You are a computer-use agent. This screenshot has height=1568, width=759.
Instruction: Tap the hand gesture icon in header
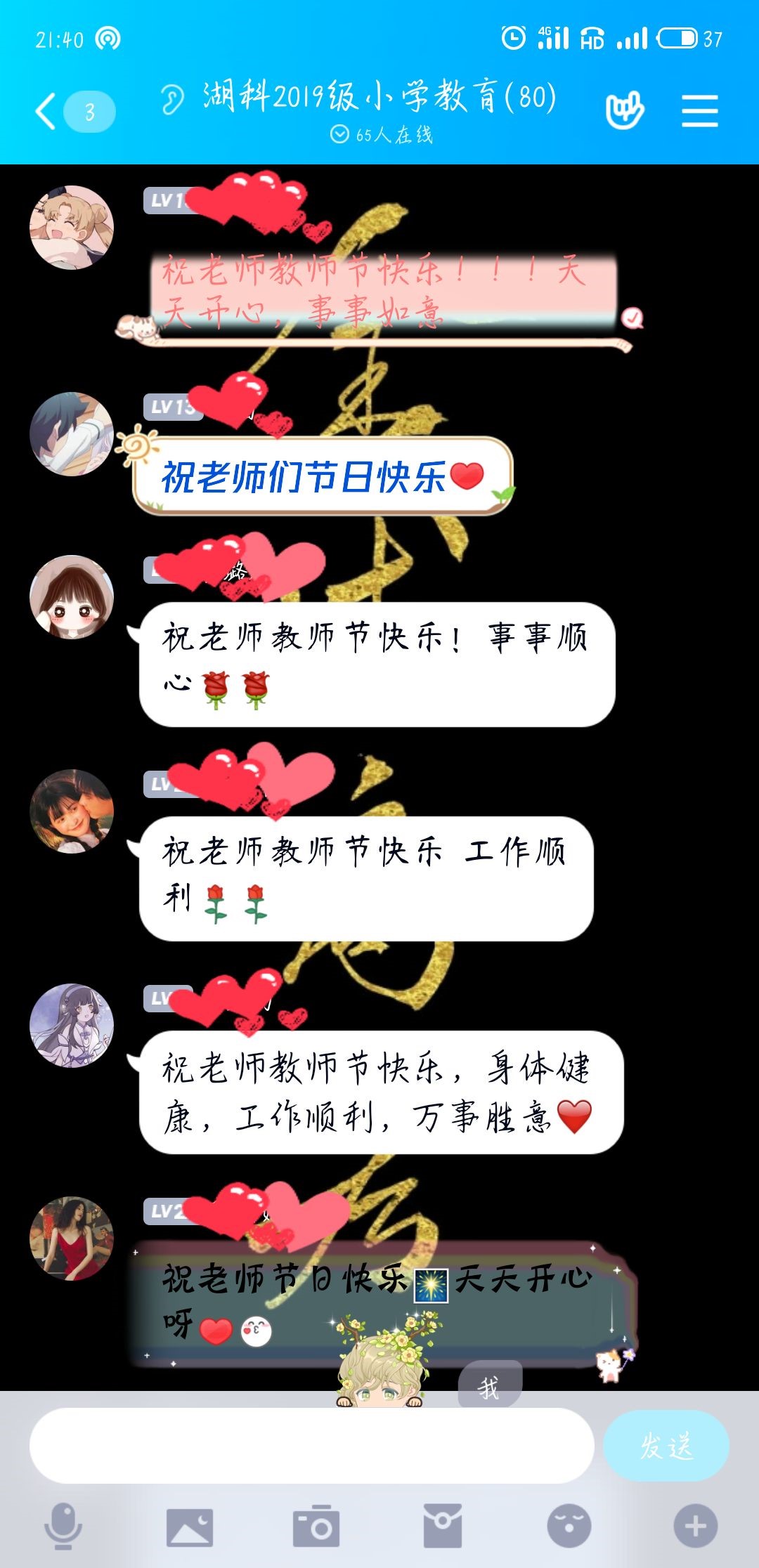(x=624, y=110)
